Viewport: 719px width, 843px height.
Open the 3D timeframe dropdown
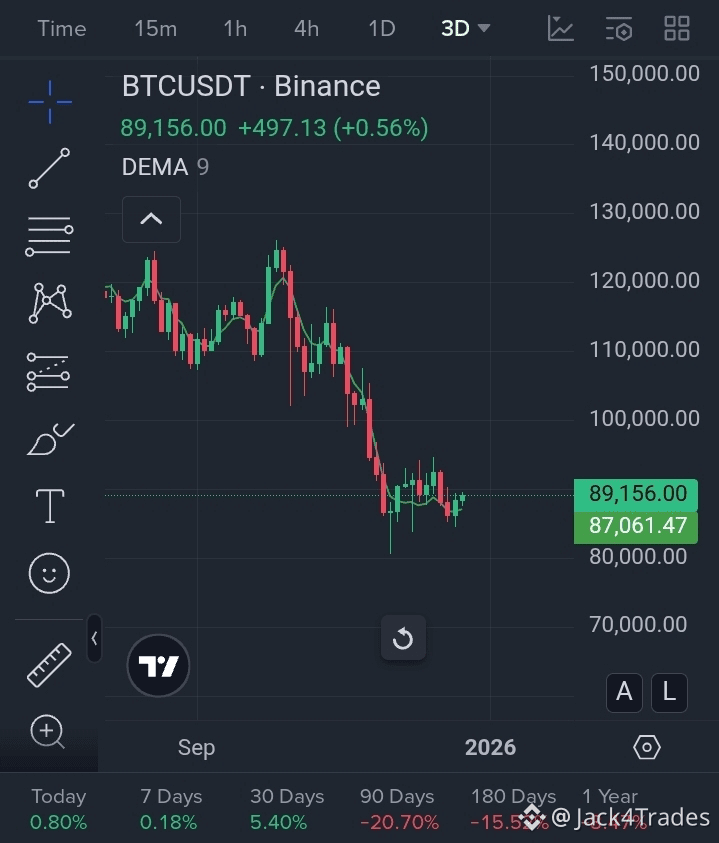(x=465, y=28)
